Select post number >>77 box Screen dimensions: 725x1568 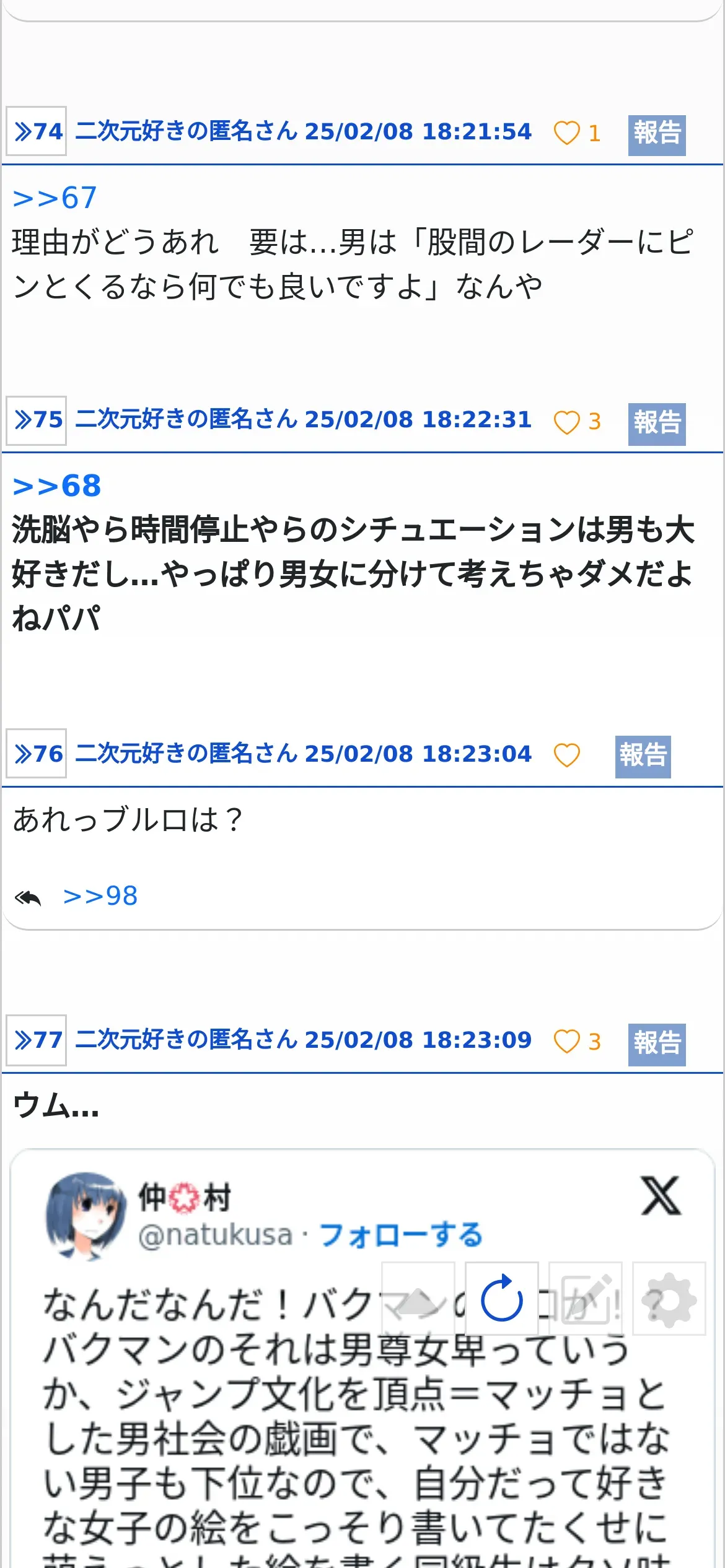pyautogui.click(x=37, y=1040)
